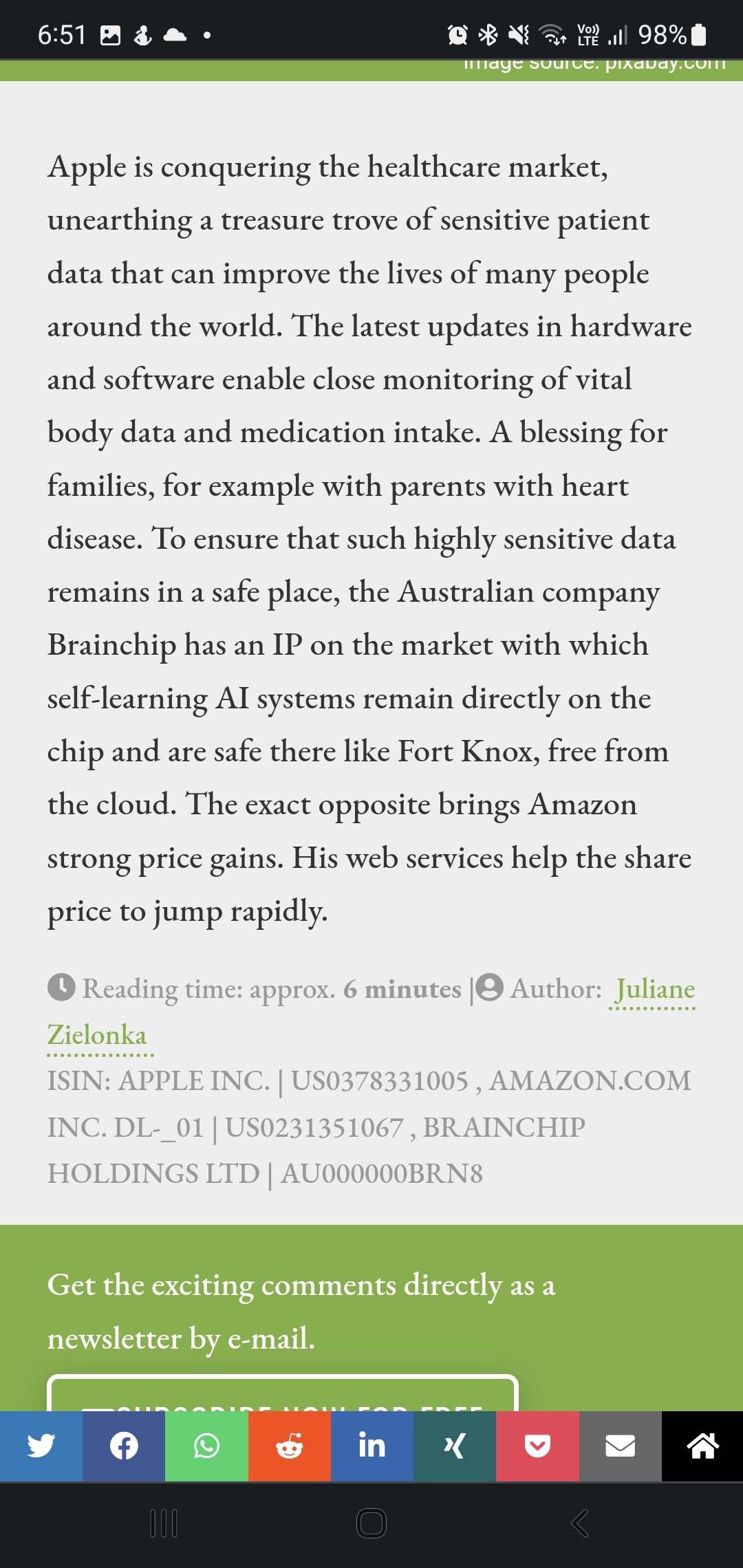The height and width of the screenshot is (1568, 743).
Task: Open recent apps from the navigation bar
Action: point(164,1523)
